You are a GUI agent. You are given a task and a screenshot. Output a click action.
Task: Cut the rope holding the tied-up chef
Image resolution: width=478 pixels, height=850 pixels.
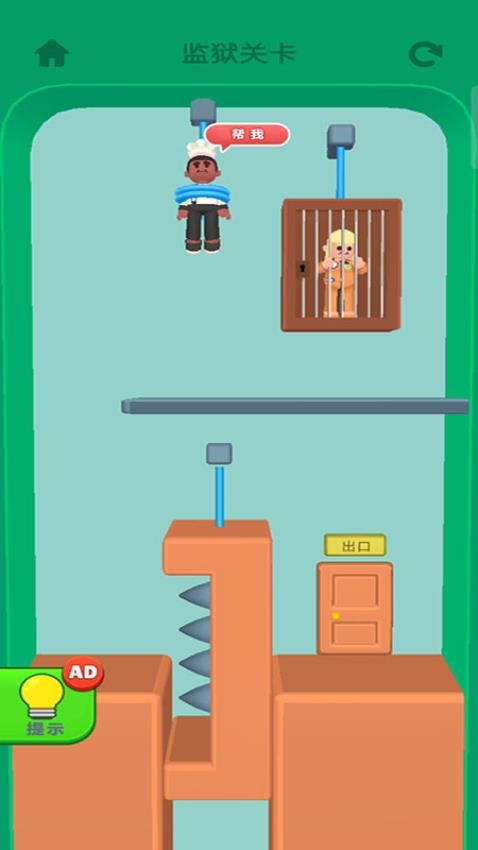coord(203,131)
